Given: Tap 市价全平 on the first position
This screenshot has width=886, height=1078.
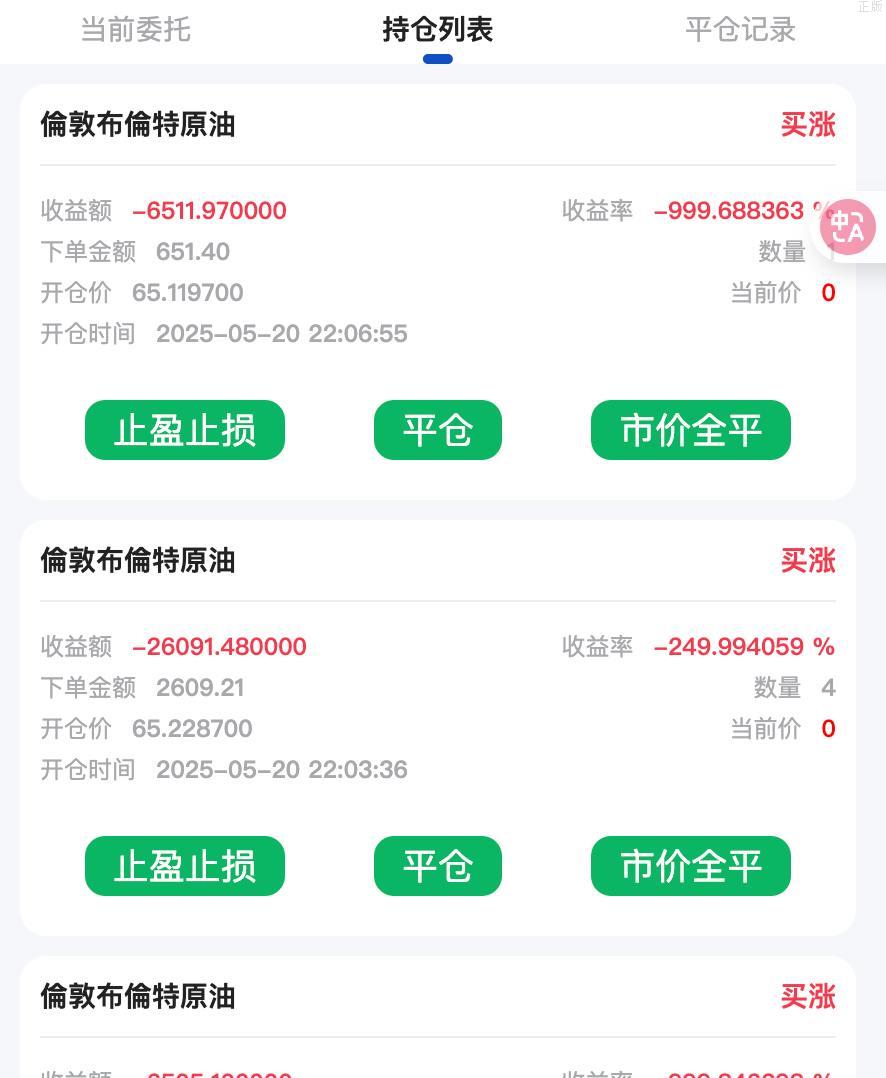Looking at the screenshot, I should click(690, 430).
